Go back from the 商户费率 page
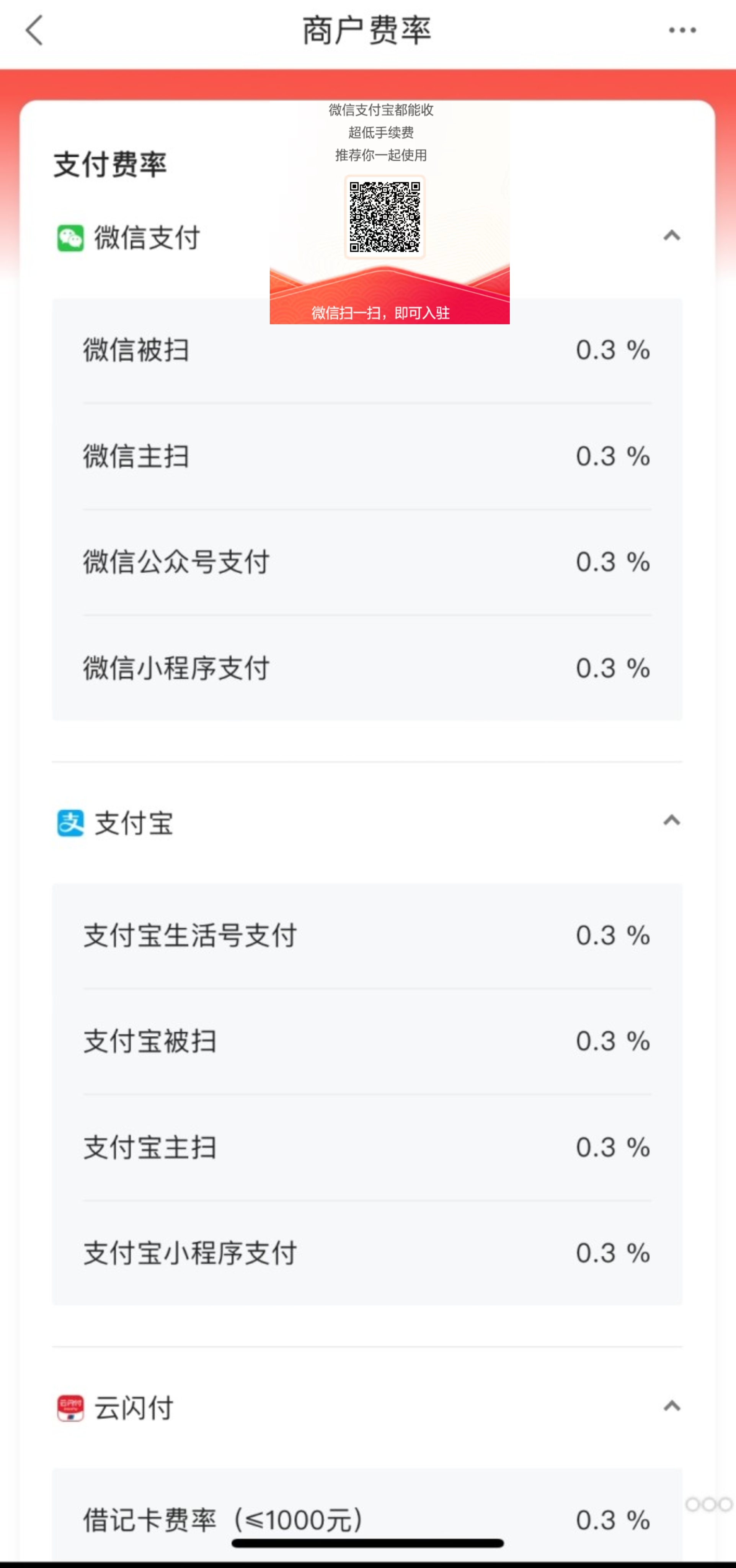This screenshot has width=736, height=1568. 35,31
